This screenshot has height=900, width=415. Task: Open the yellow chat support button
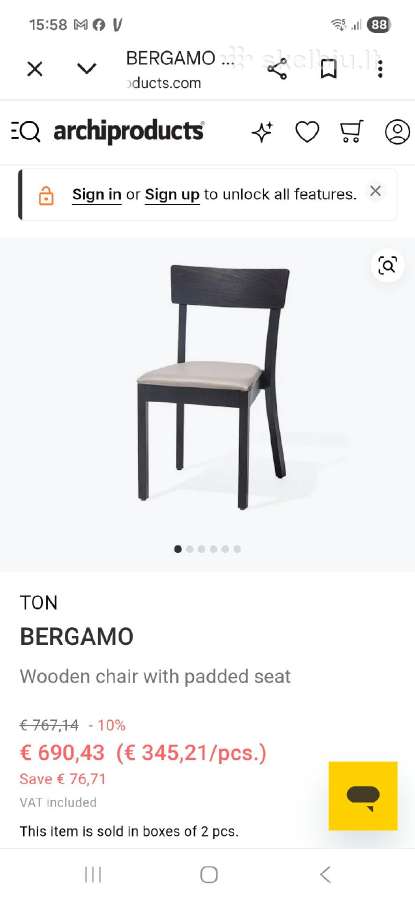(363, 796)
